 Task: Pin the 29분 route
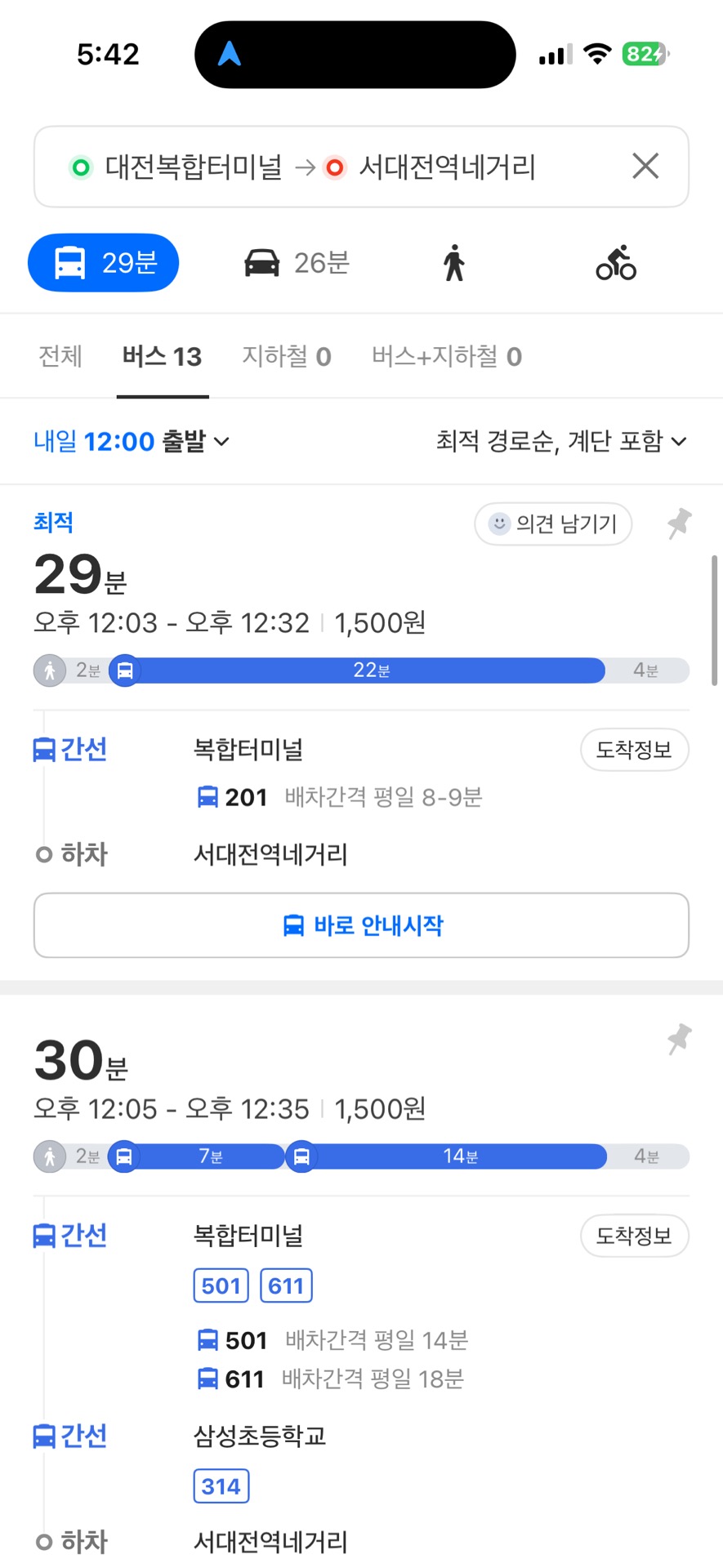(x=678, y=523)
